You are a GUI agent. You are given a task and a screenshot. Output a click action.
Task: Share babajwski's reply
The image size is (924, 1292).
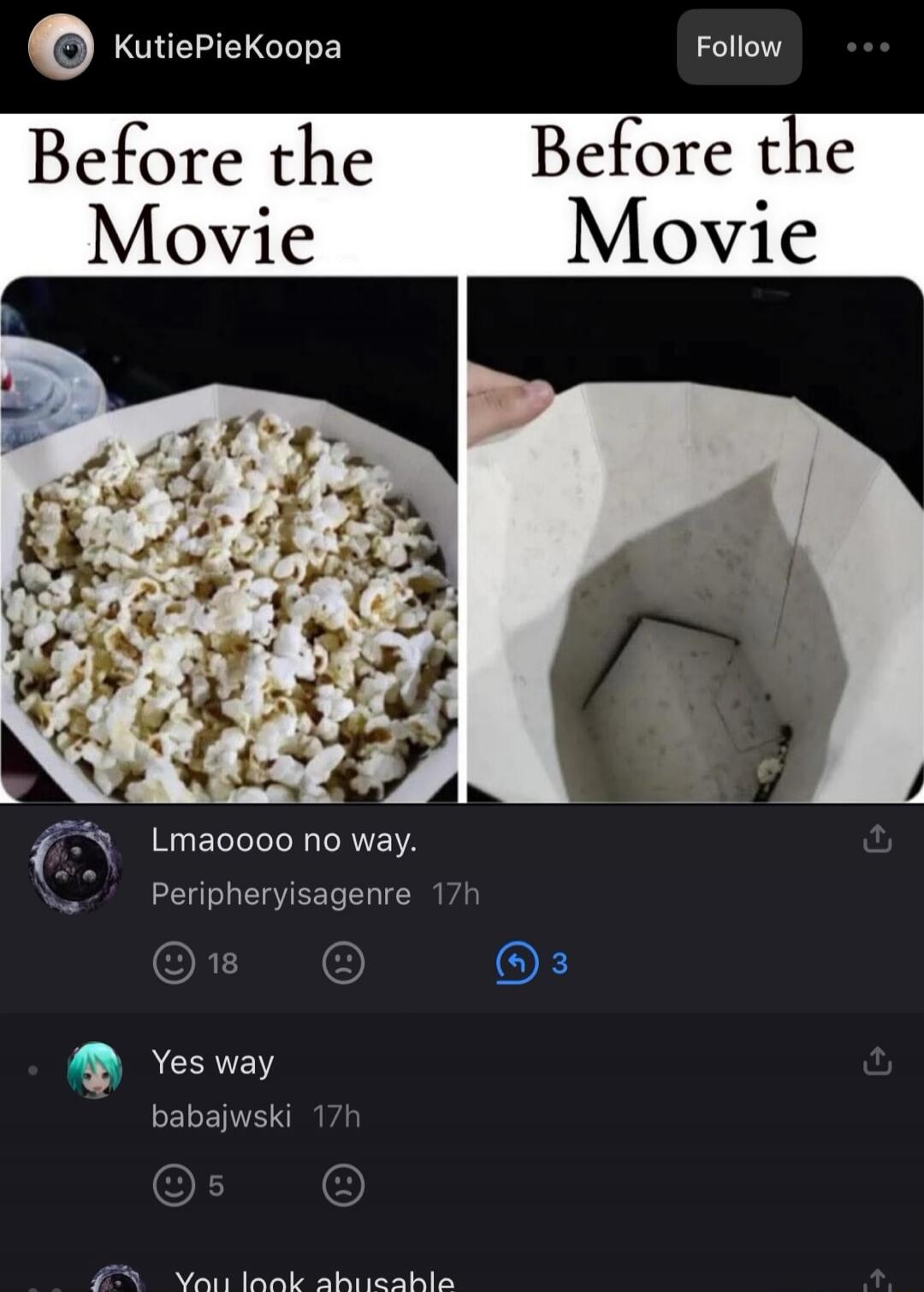pos(877,1061)
